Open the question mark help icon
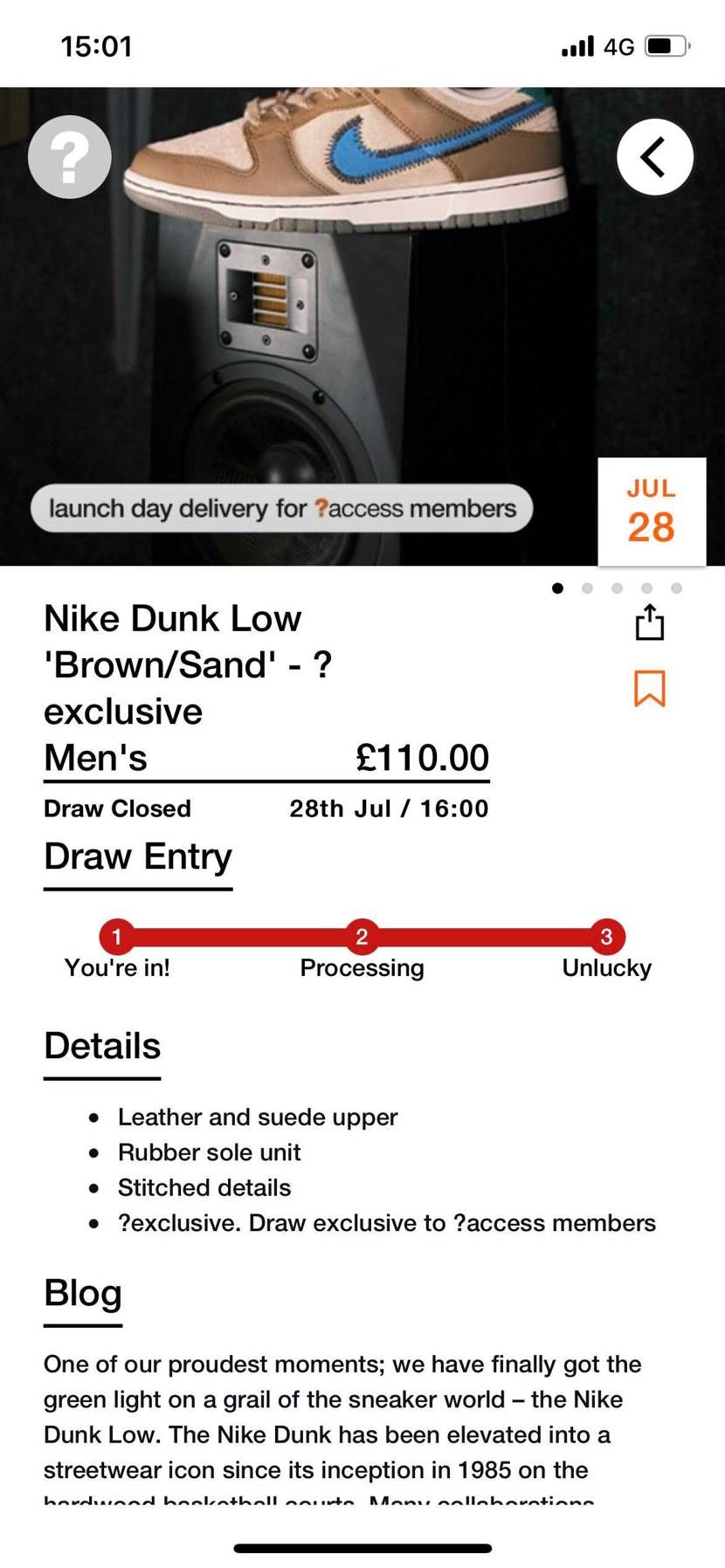The height and width of the screenshot is (1568, 725). point(70,157)
